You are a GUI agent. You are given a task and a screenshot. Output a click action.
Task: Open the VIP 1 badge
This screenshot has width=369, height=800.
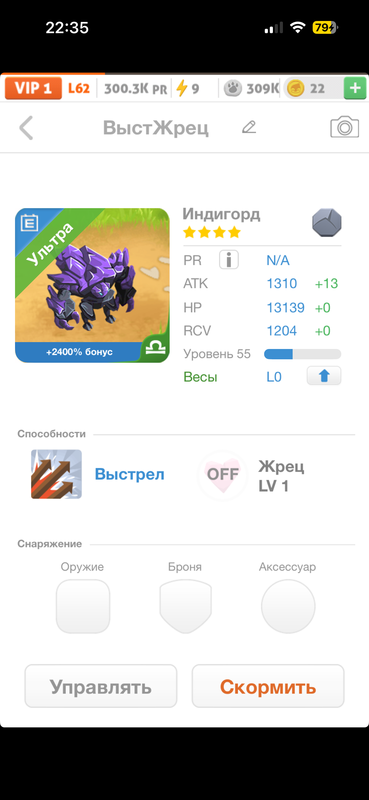click(34, 88)
